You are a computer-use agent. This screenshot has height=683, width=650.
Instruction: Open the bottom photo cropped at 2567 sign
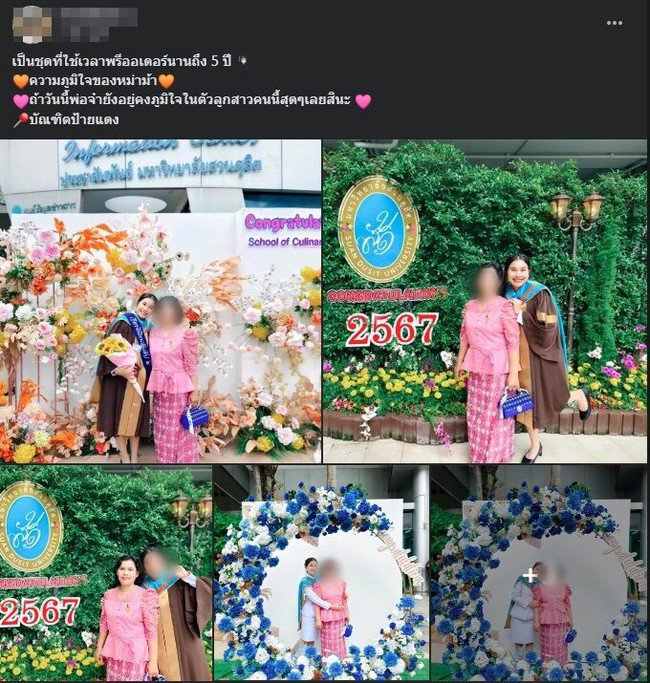(x=105, y=572)
